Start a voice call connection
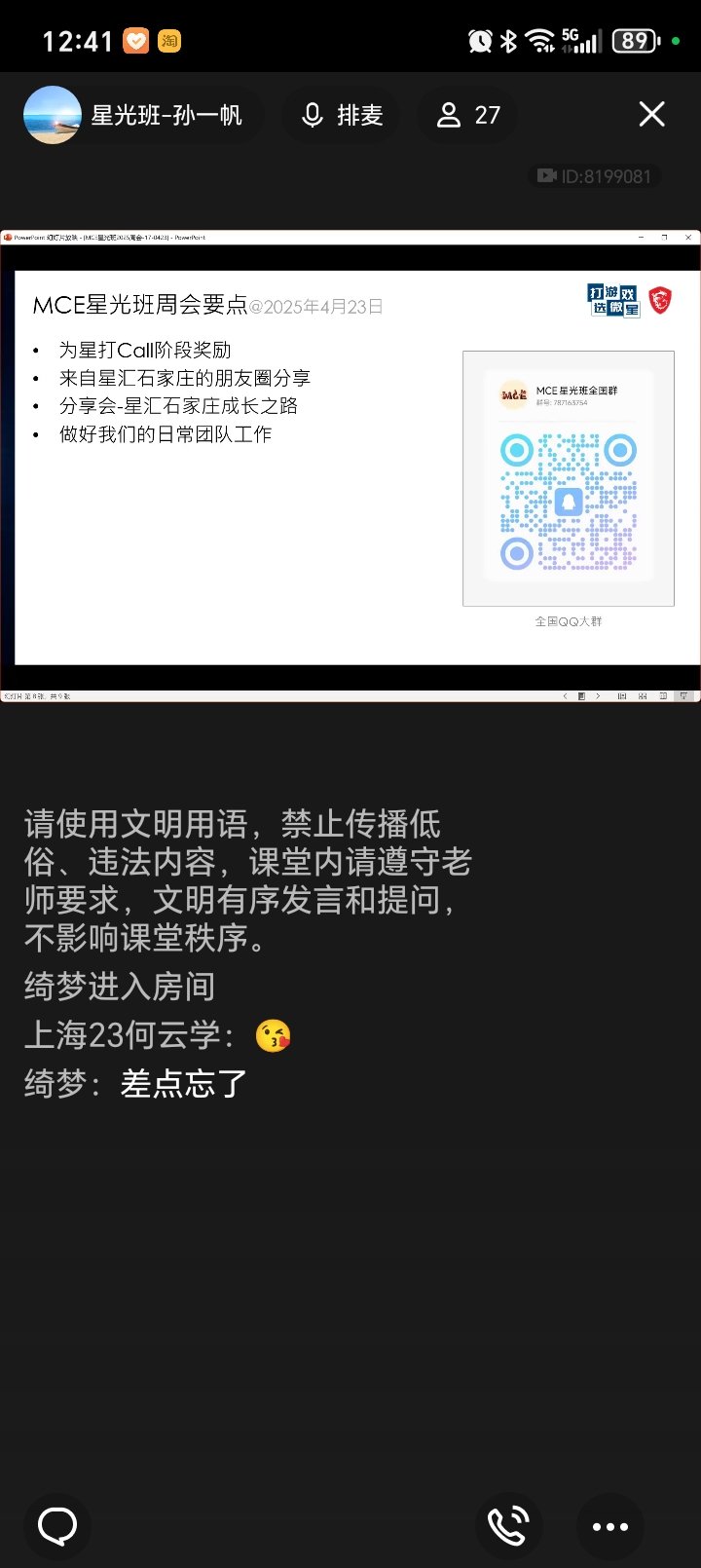 [508, 1525]
